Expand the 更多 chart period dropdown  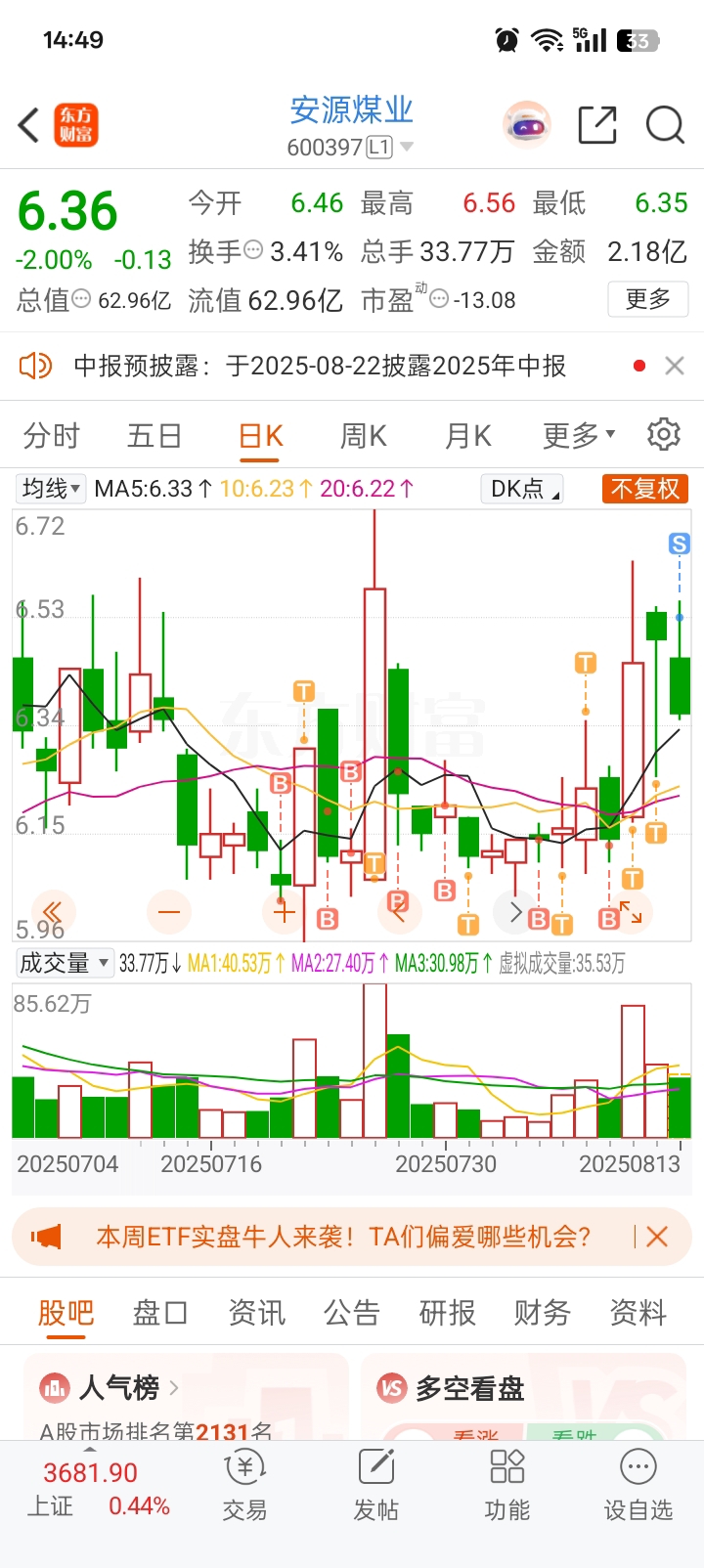579,435
